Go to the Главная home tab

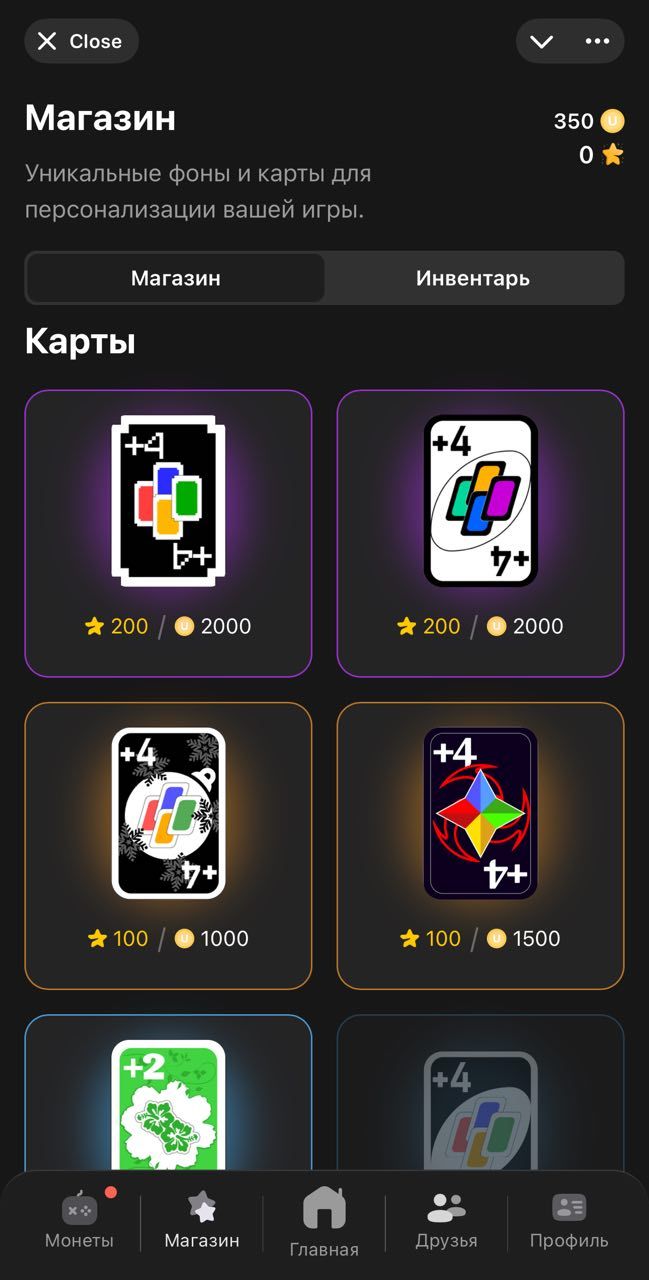coord(324,1221)
